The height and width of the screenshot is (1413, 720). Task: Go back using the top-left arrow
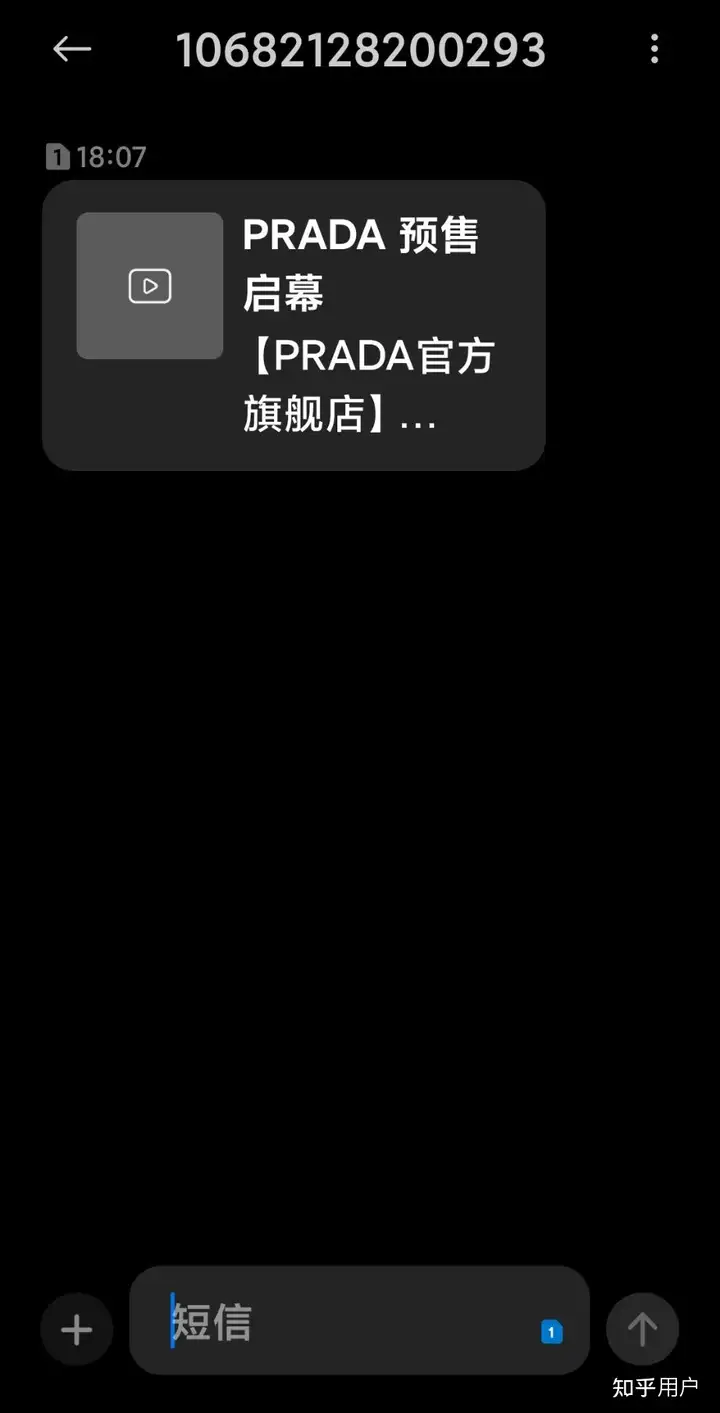tap(72, 49)
